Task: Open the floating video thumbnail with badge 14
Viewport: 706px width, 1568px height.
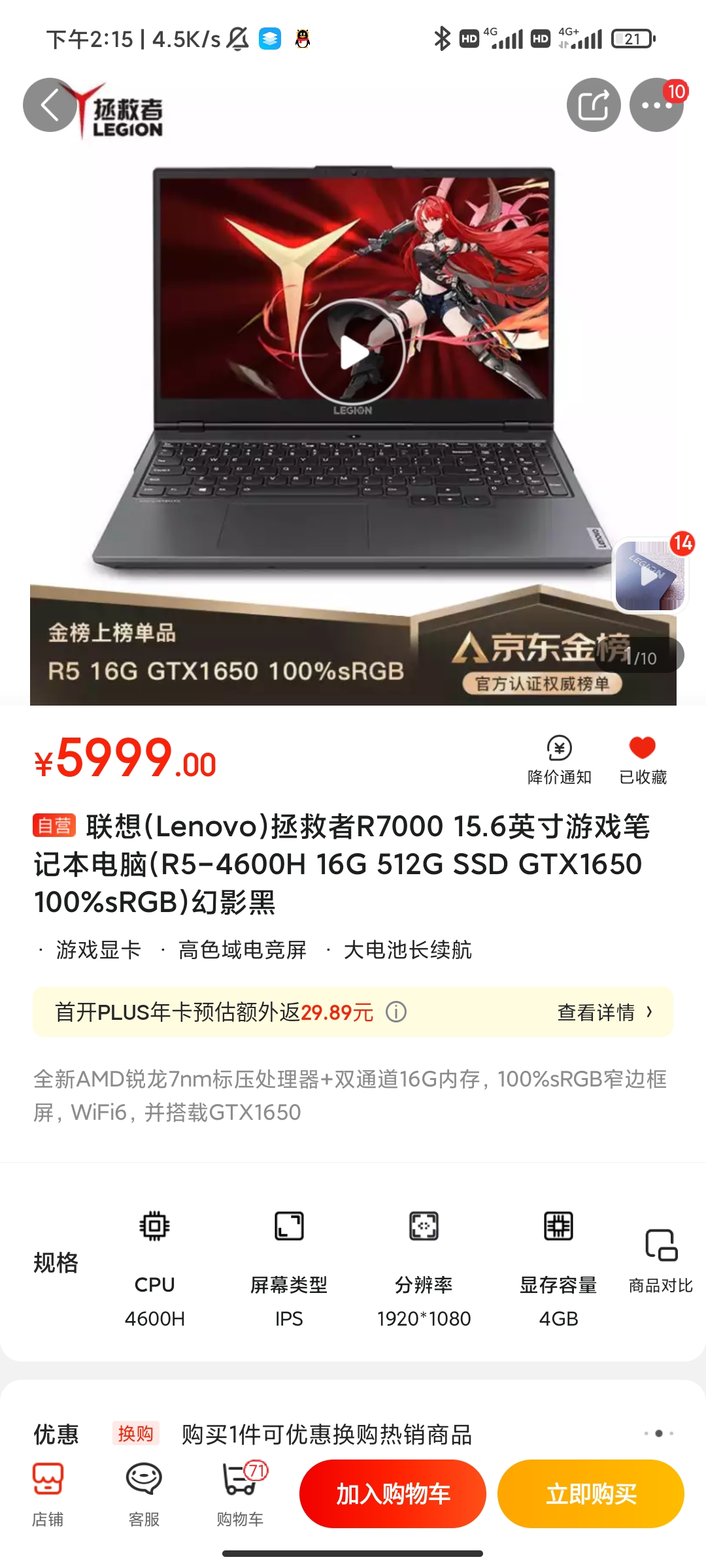Action: [x=650, y=576]
